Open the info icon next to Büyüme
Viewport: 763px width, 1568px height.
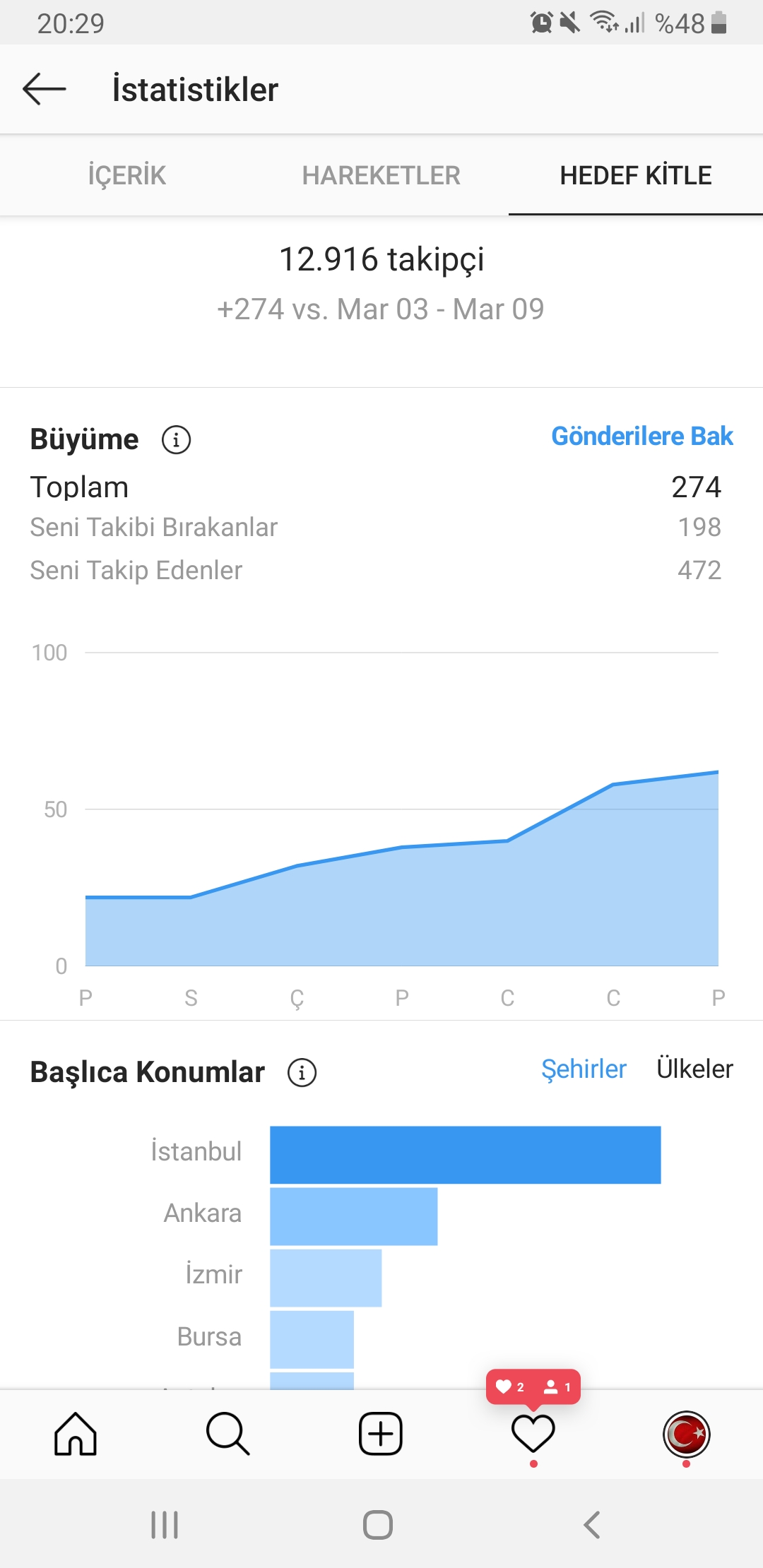pos(176,439)
